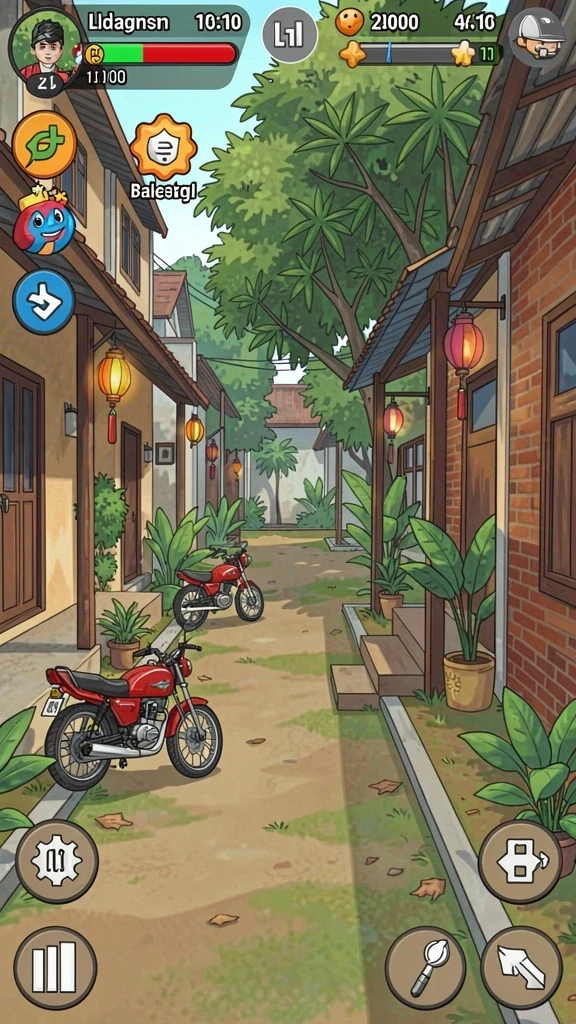Screen dimensions: 576x1024
Task: Open the helmeted character portrait
Action: point(537,38)
